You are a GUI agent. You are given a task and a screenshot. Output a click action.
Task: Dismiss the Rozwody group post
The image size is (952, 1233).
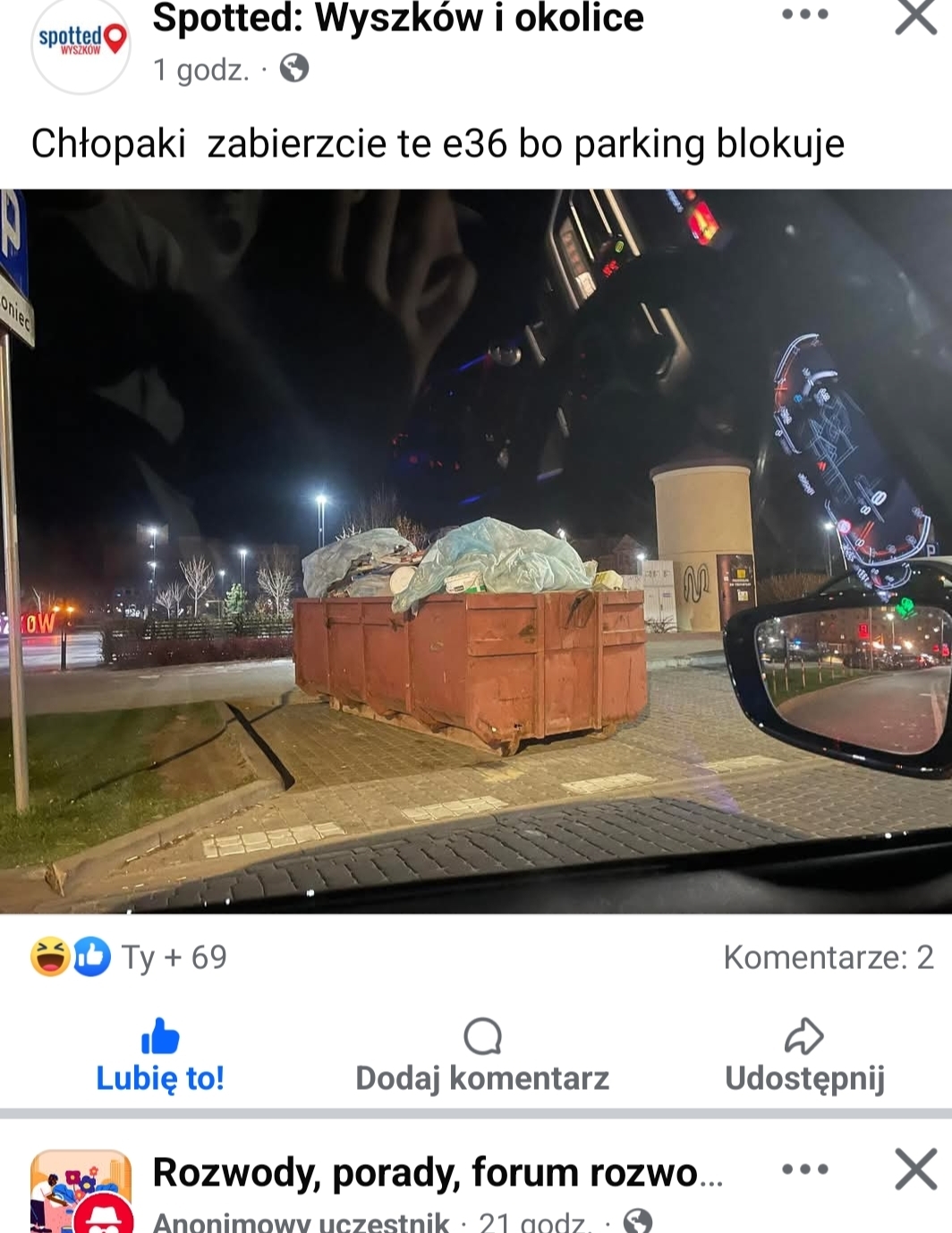pos(915,1169)
